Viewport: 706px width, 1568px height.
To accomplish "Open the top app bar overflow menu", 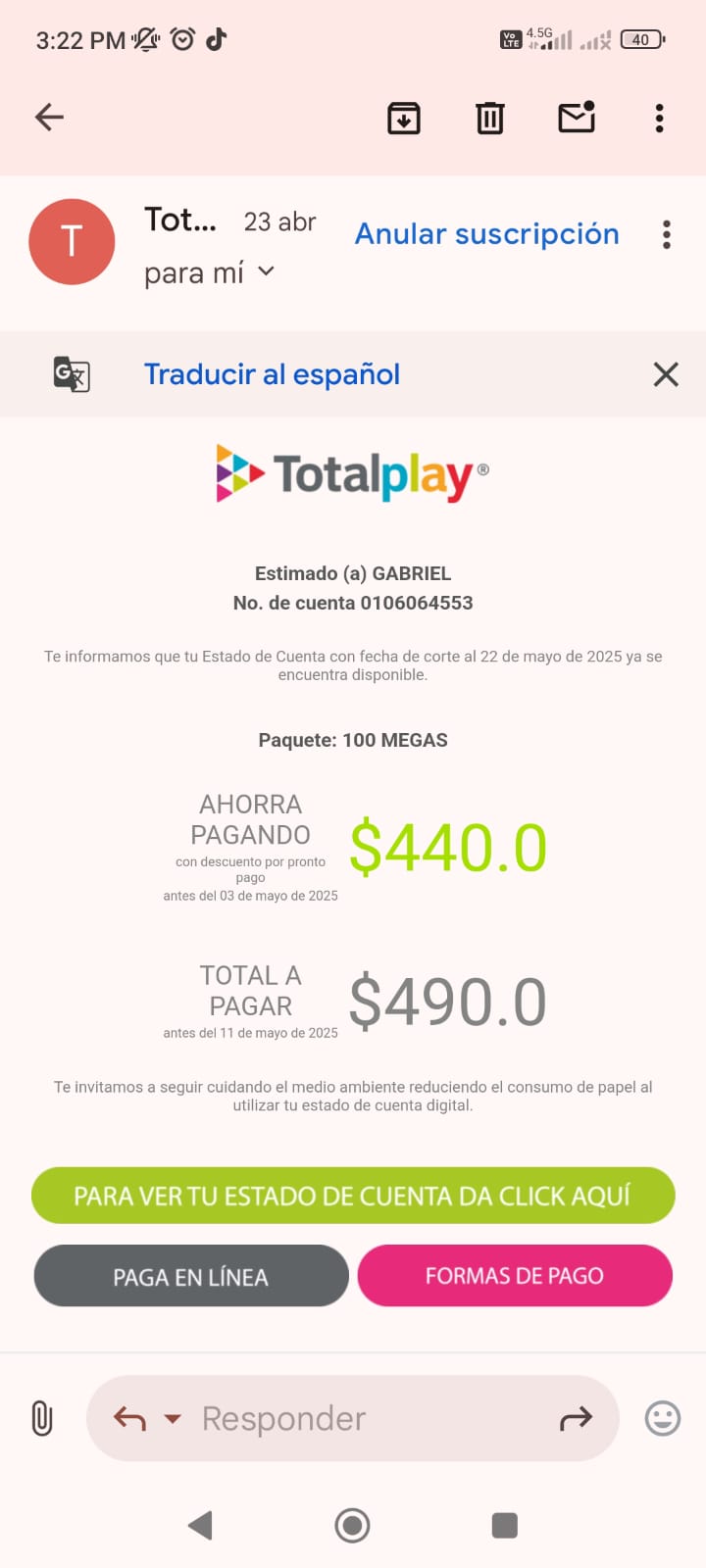I will [659, 118].
